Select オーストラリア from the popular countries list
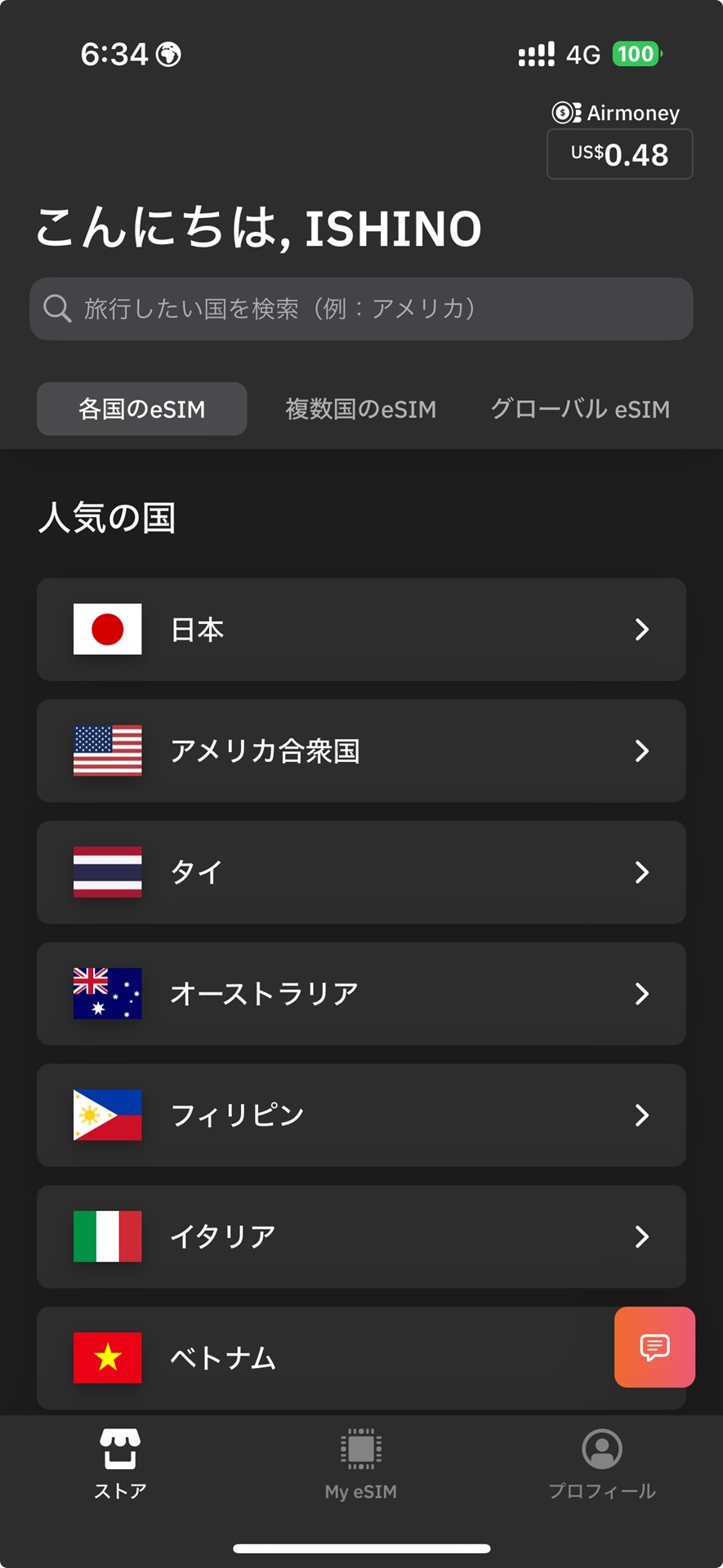This screenshot has width=723, height=1568. click(x=360, y=994)
